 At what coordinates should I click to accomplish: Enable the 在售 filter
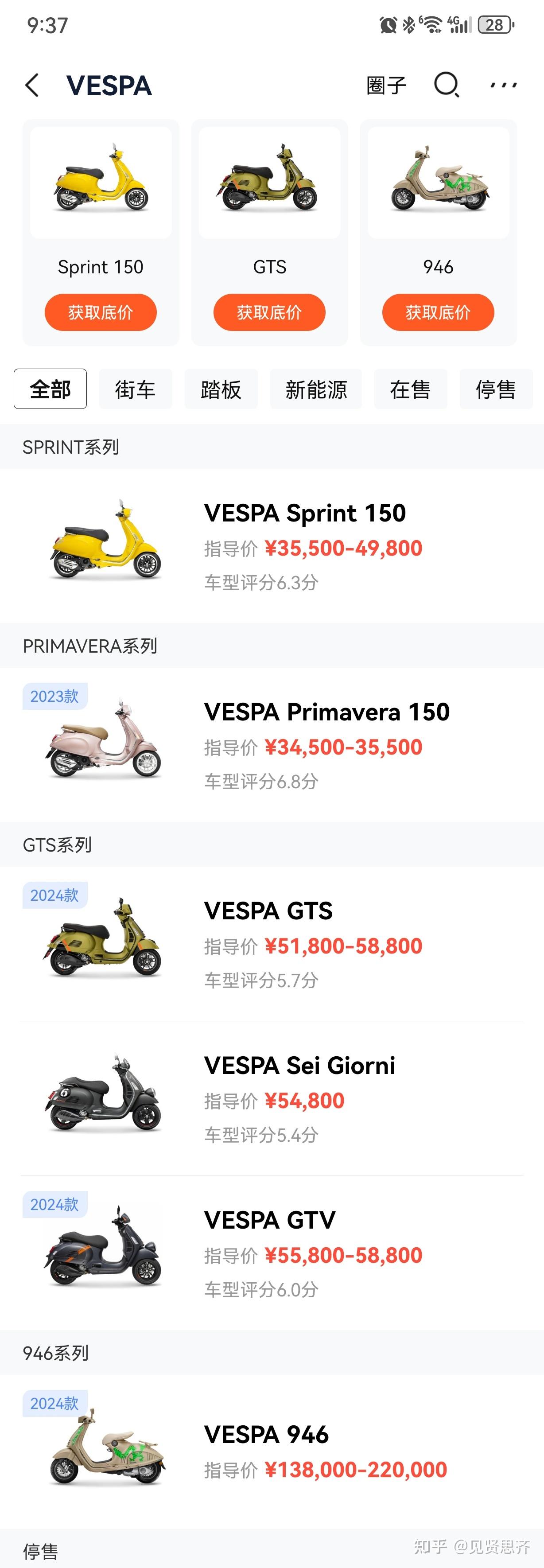(411, 389)
